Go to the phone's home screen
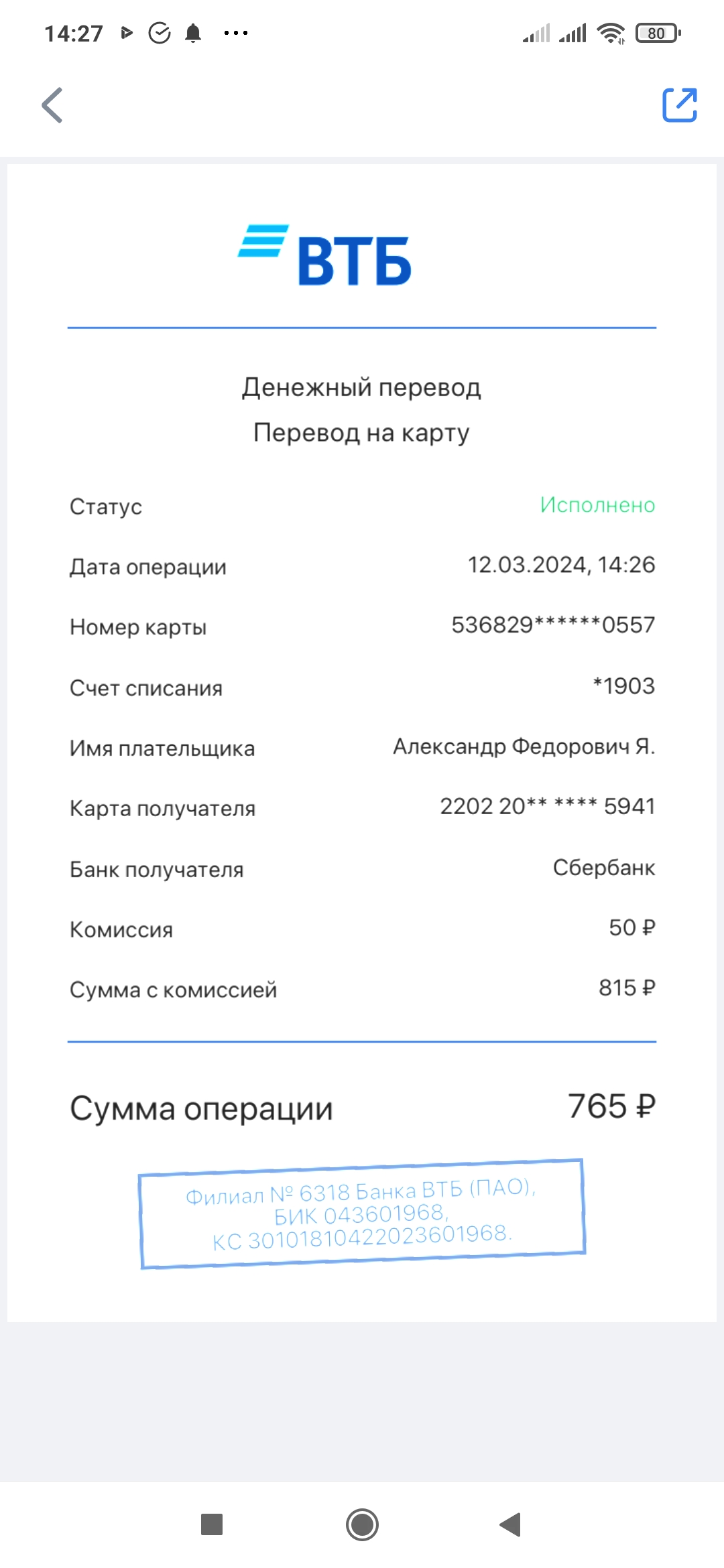Screen dimensions: 724x1568 [x=362, y=1524]
